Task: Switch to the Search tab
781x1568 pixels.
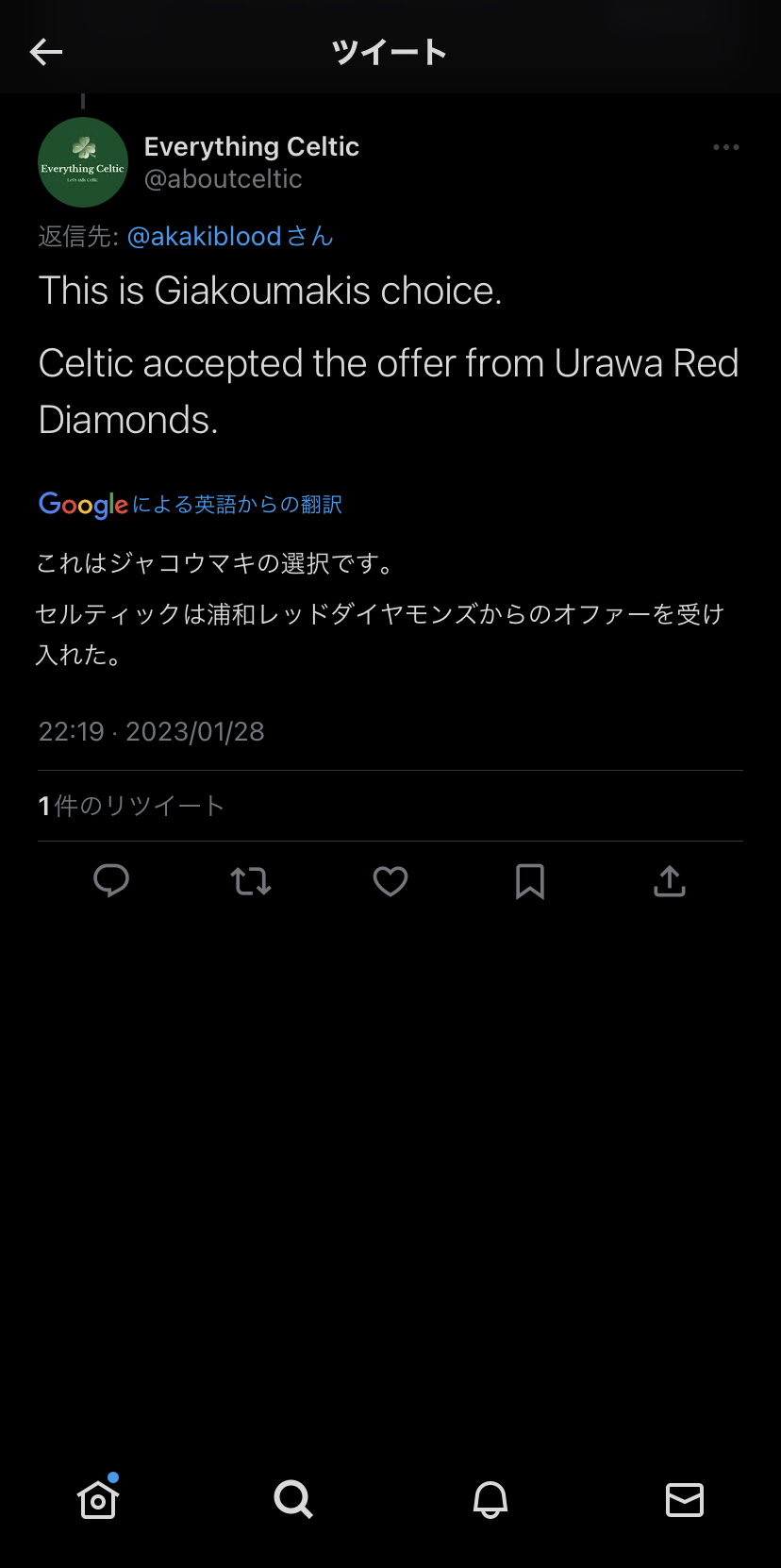Action: [x=293, y=1499]
